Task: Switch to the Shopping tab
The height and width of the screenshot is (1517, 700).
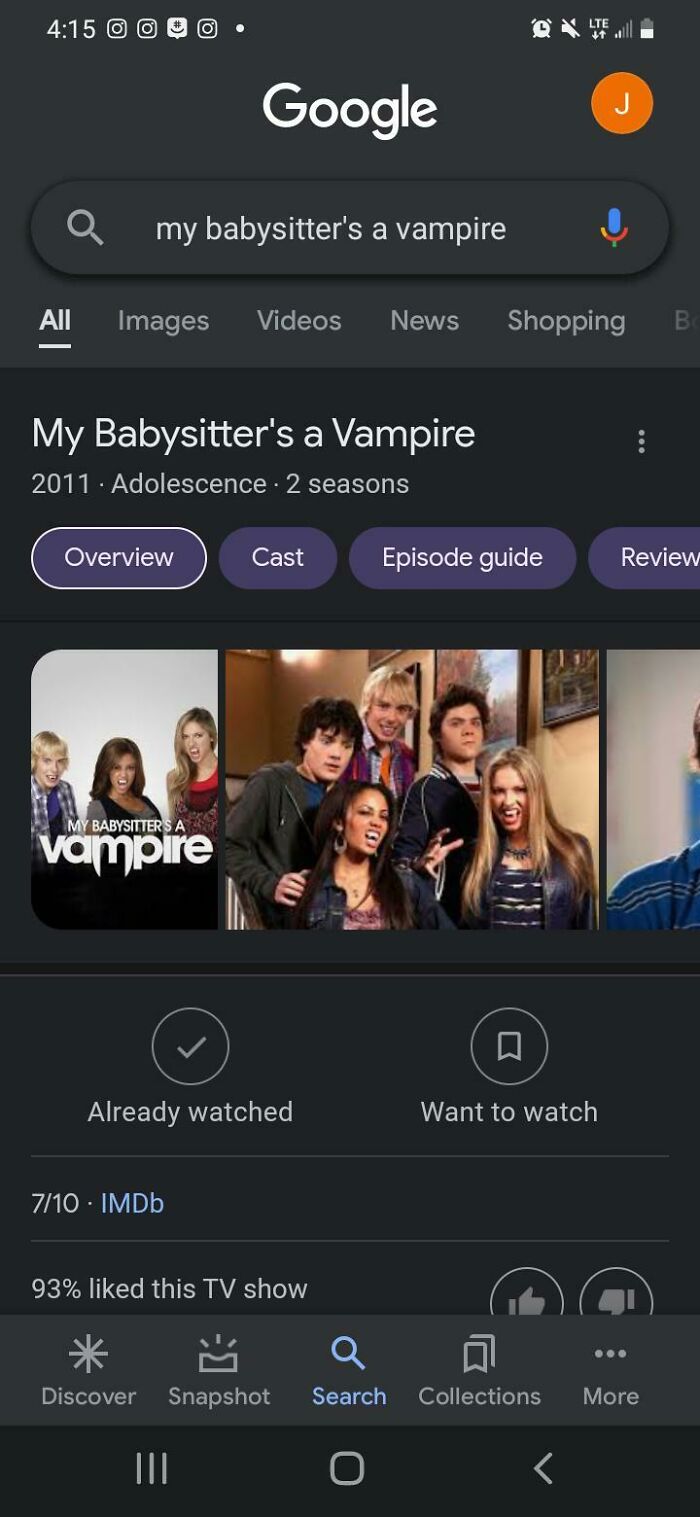Action: pos(566,320)
